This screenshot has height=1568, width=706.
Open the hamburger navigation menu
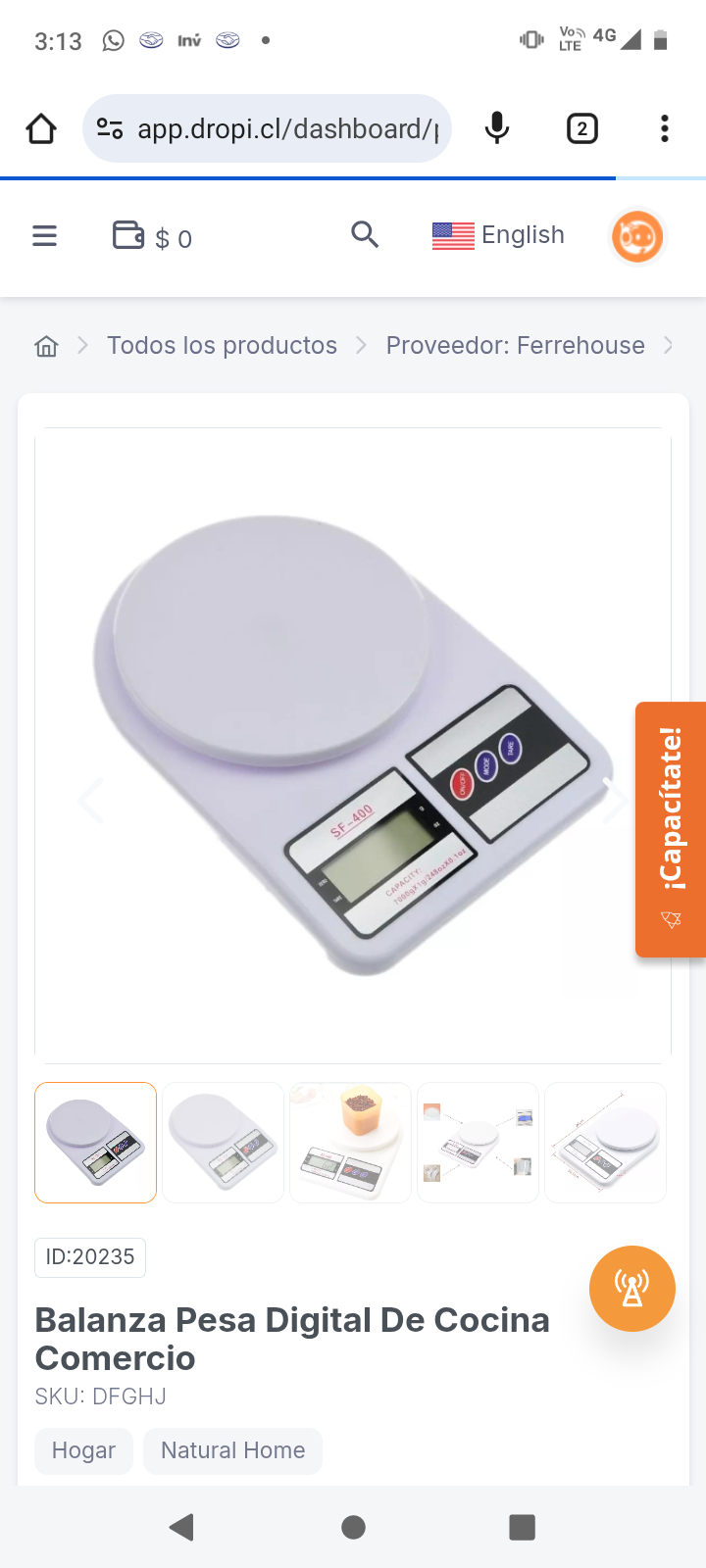click(45, 235)
